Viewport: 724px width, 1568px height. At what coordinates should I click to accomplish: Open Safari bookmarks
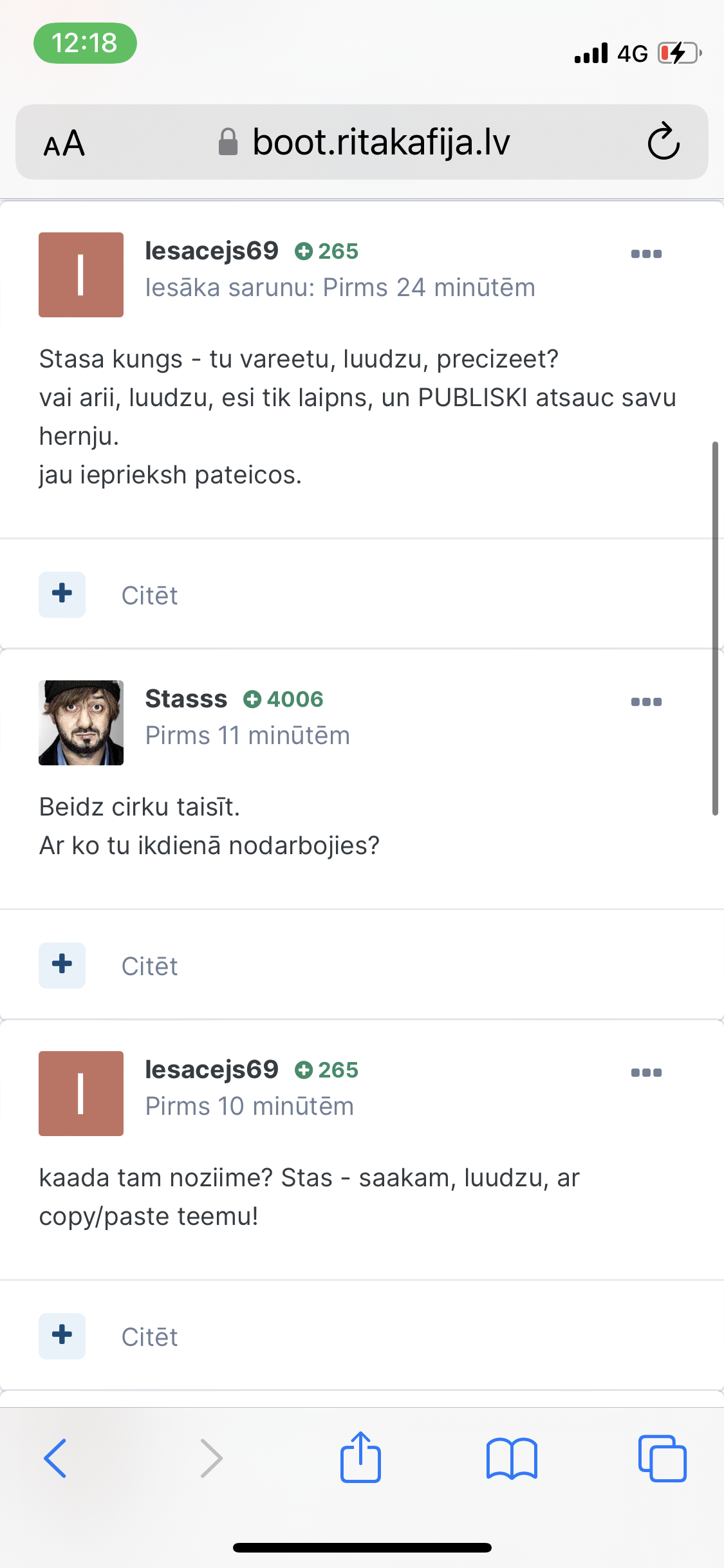512,1459
